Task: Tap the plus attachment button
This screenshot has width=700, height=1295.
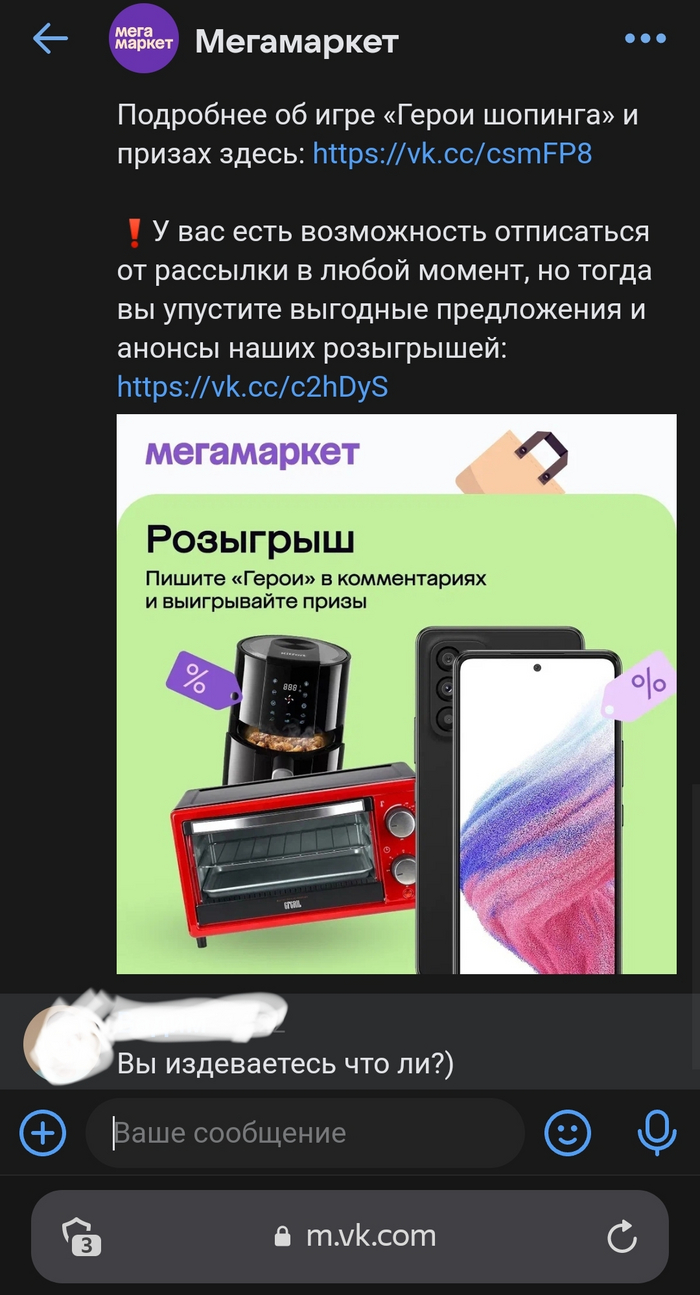Action: point(43,1133)
